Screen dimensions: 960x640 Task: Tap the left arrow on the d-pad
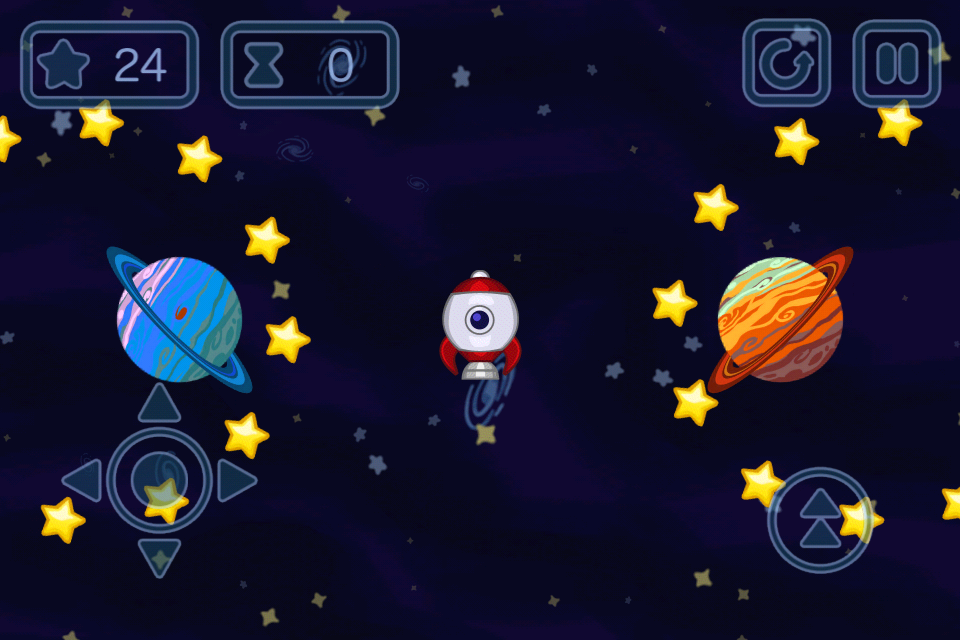[x=83, y=481]
